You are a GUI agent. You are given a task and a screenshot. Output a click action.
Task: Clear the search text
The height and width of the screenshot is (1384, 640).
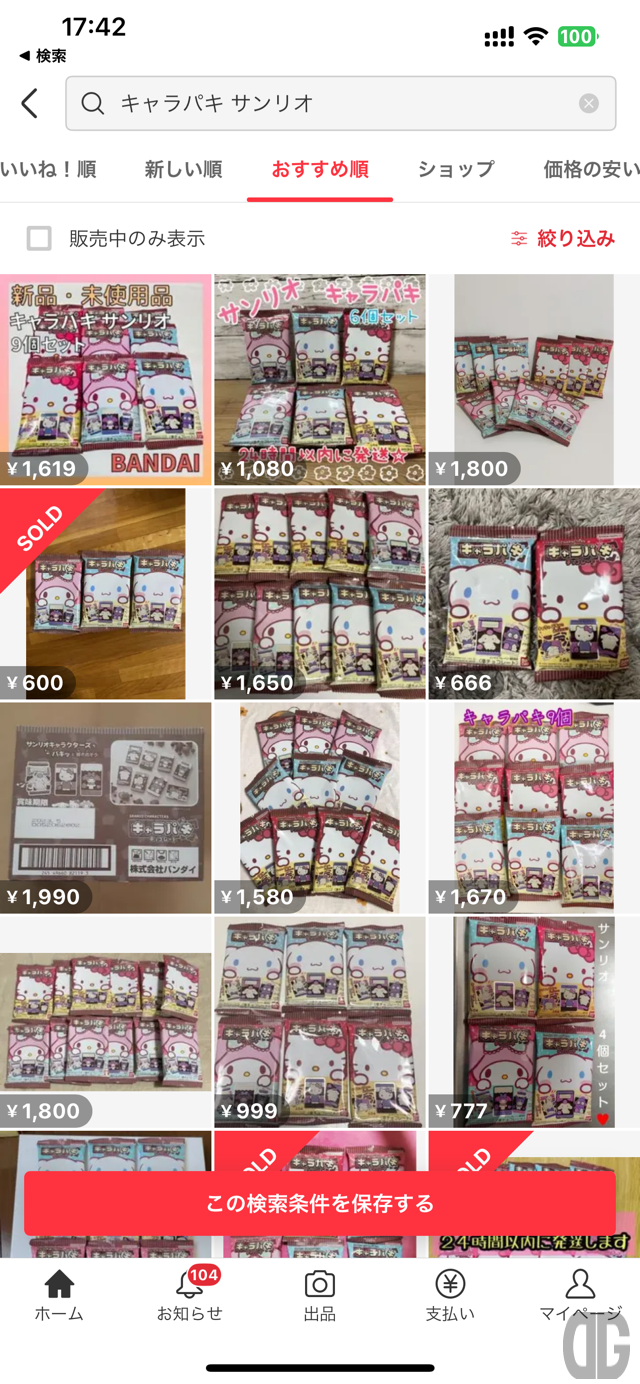tap(589, 103)
